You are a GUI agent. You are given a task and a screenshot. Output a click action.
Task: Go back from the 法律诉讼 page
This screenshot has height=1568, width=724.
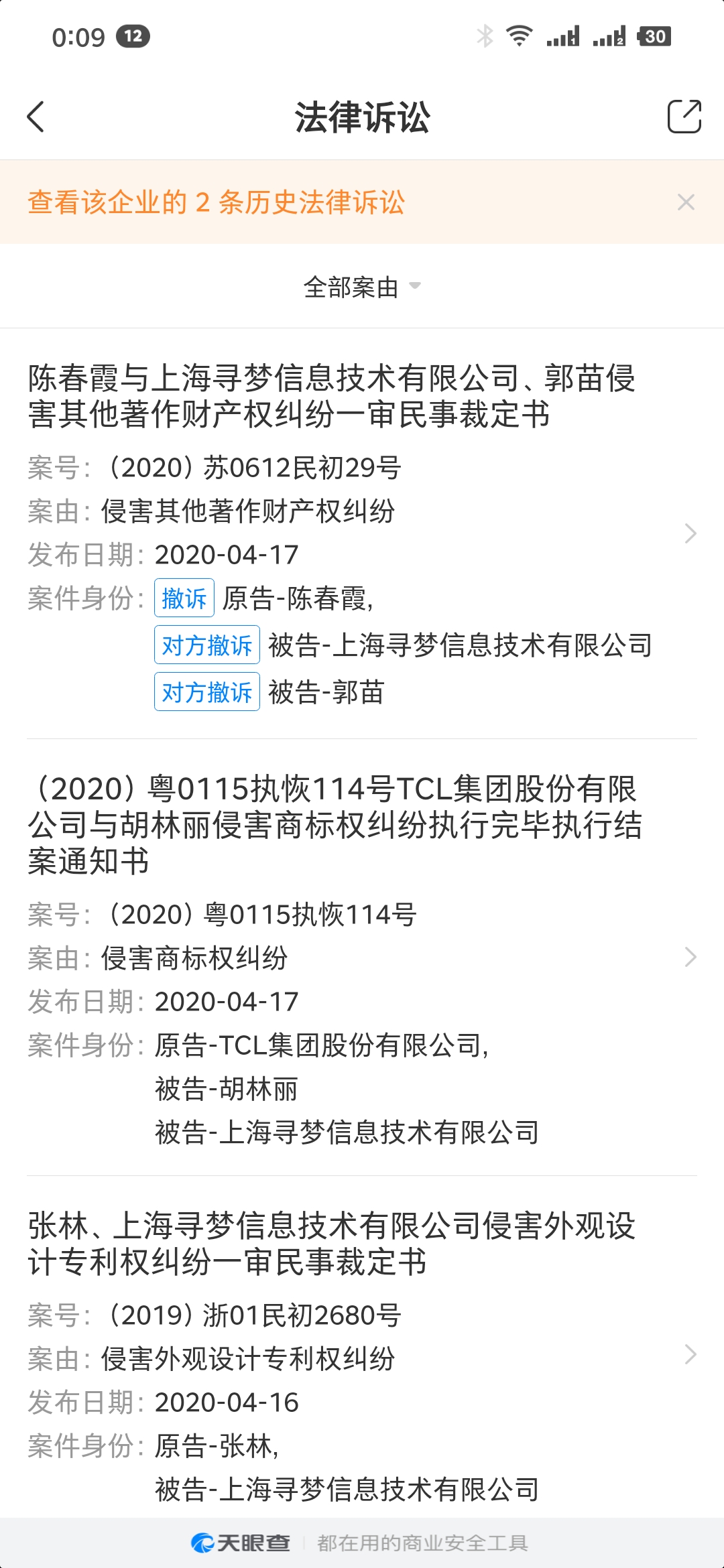click(36, 117)
